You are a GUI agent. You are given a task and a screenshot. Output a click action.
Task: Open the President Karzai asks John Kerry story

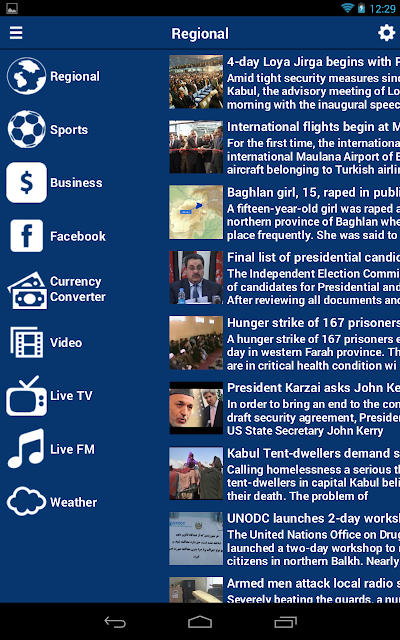[284, 409]
